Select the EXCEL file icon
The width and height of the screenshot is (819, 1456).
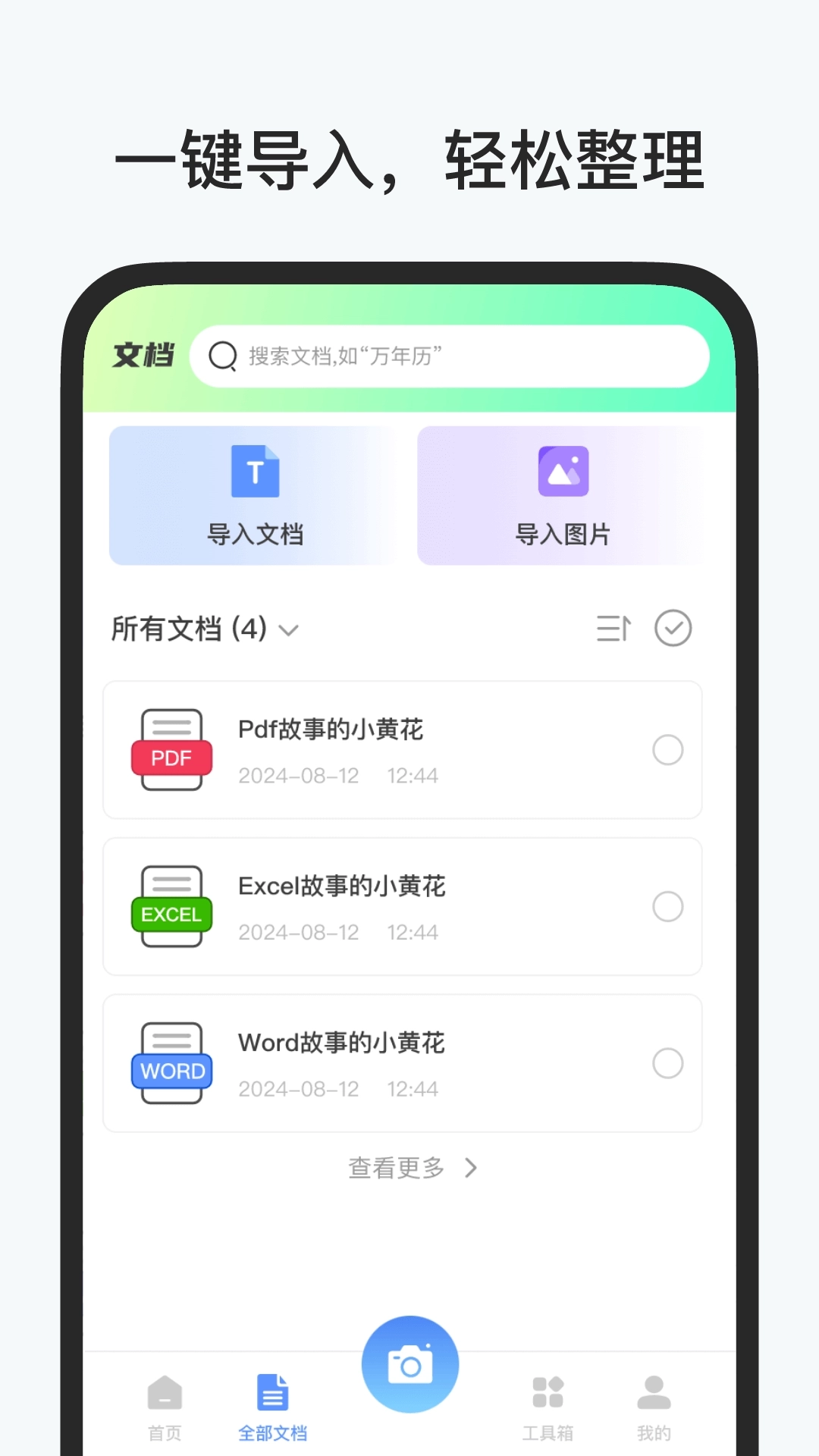(171, 907)
